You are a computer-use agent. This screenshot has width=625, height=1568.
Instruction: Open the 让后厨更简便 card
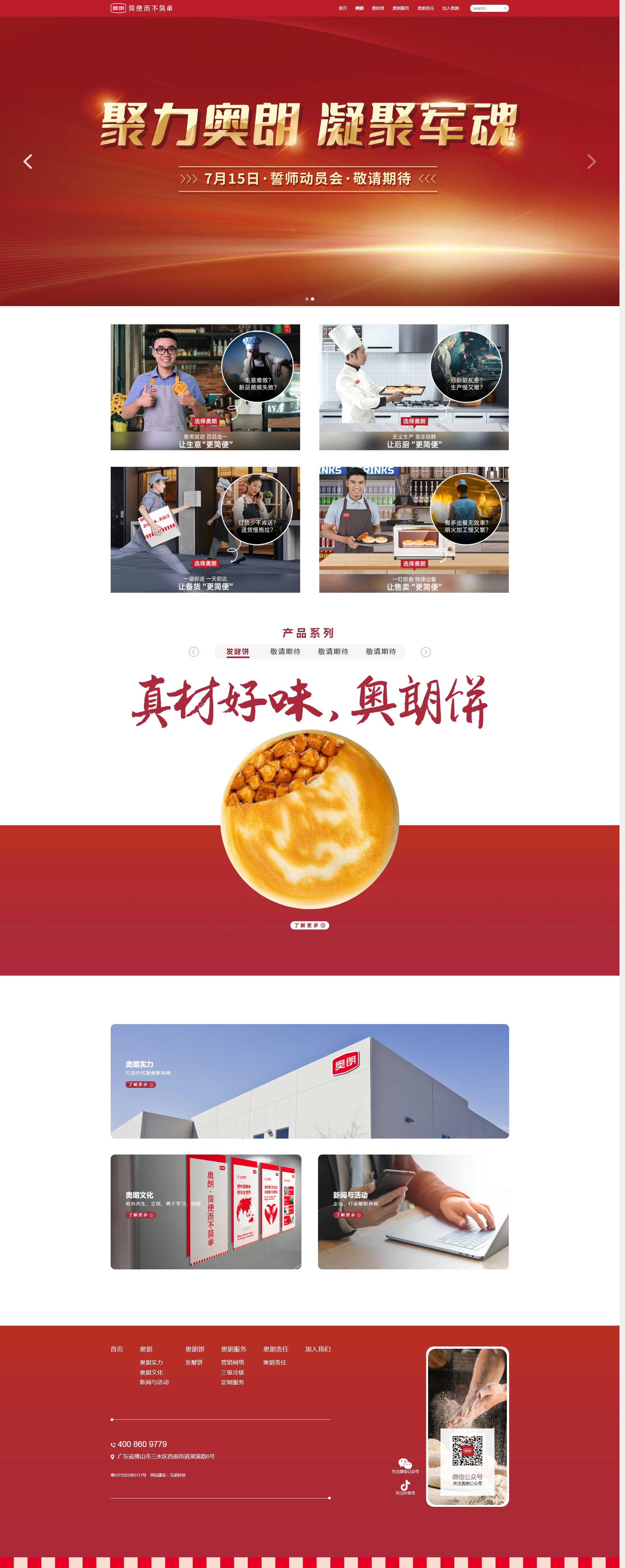coord(414,387)
